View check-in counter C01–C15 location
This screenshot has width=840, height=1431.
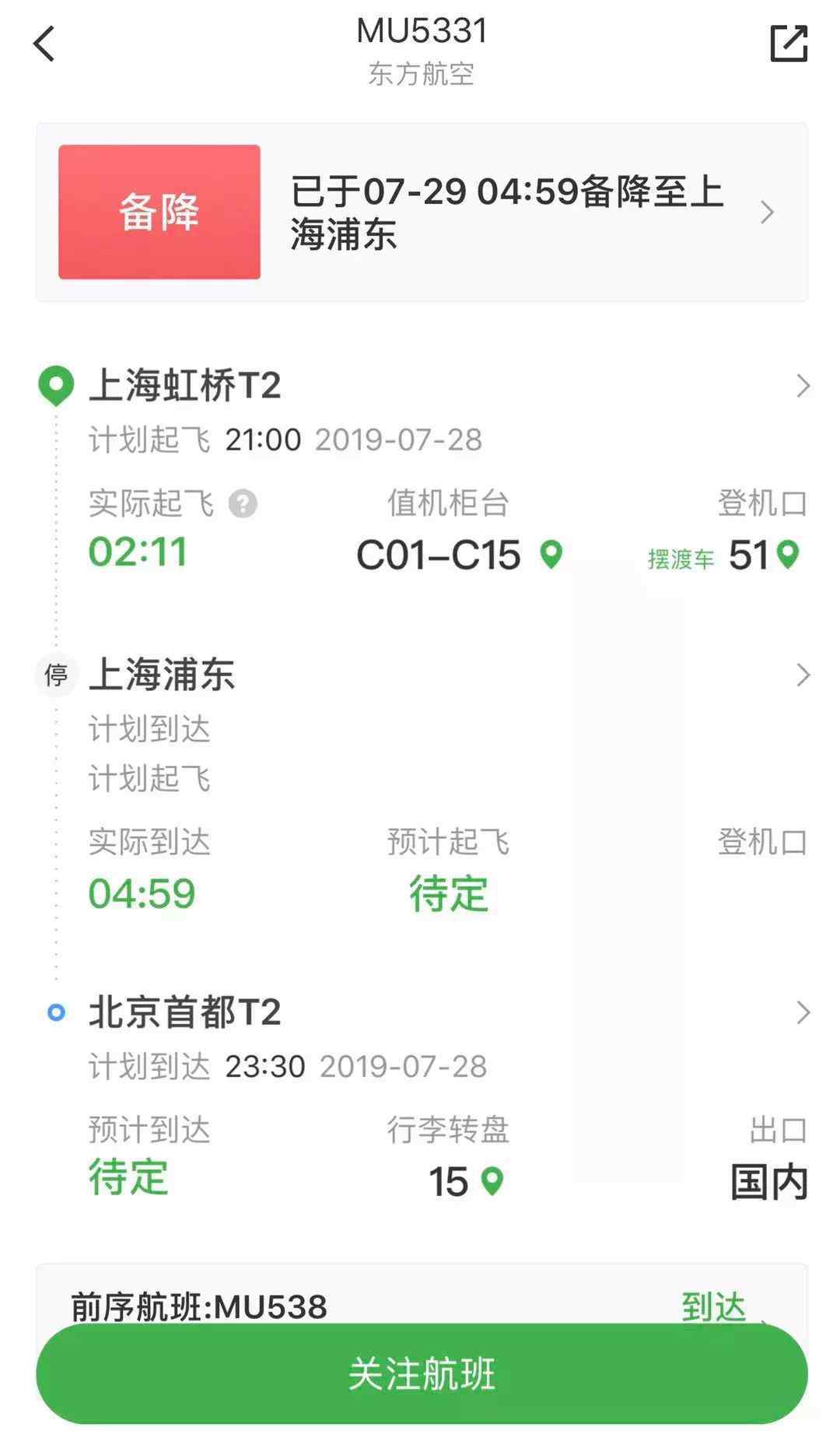pos(551,555)
